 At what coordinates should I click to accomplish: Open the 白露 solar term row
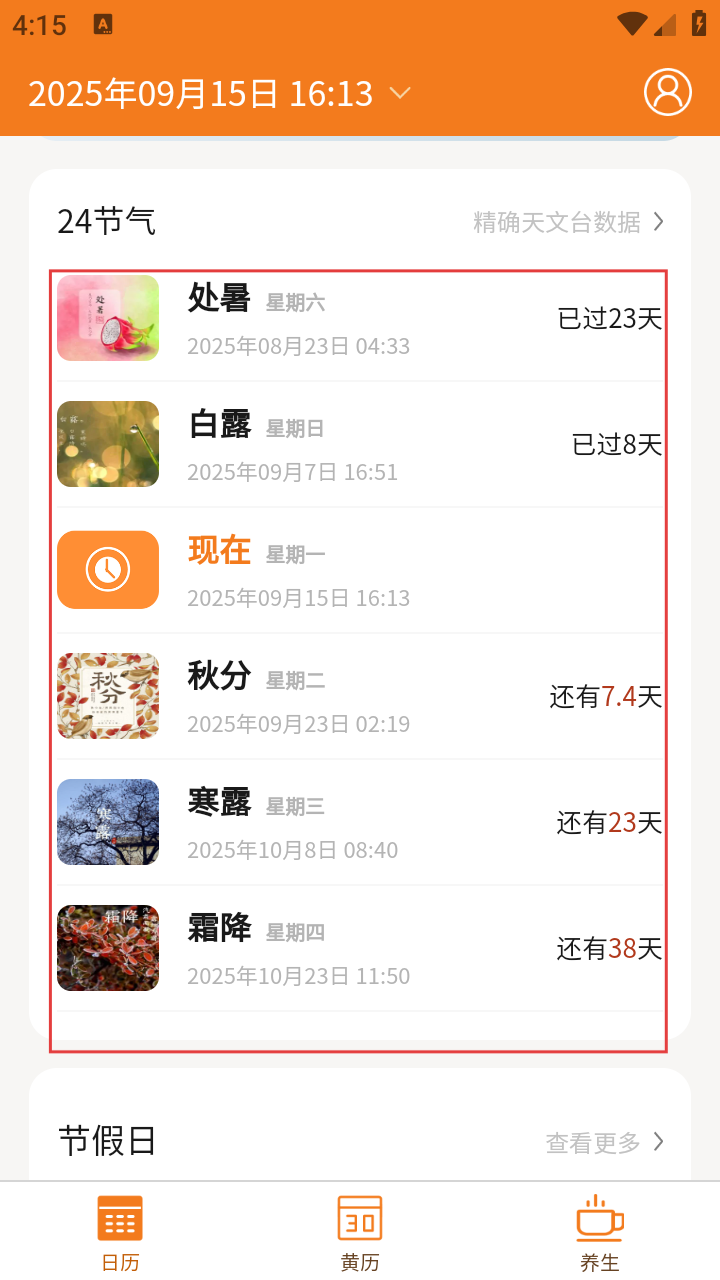(x=360, y=444)
